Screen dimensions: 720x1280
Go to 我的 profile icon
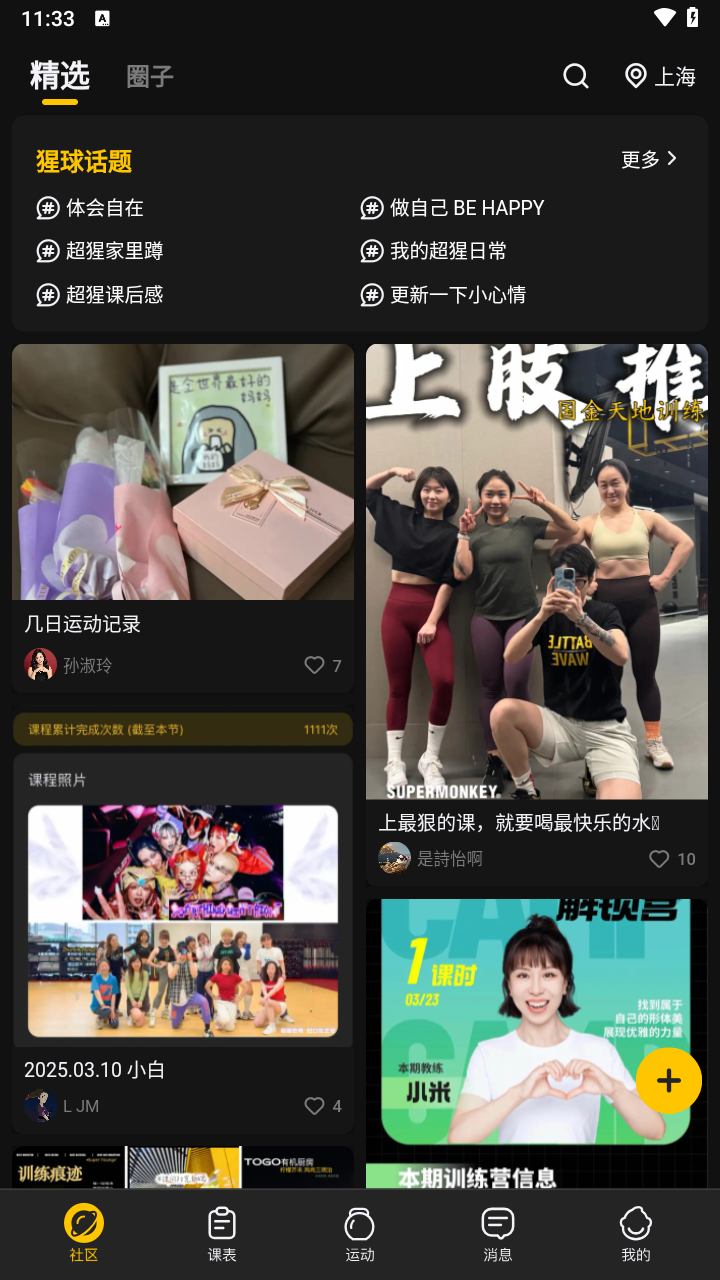point(635,1222)
